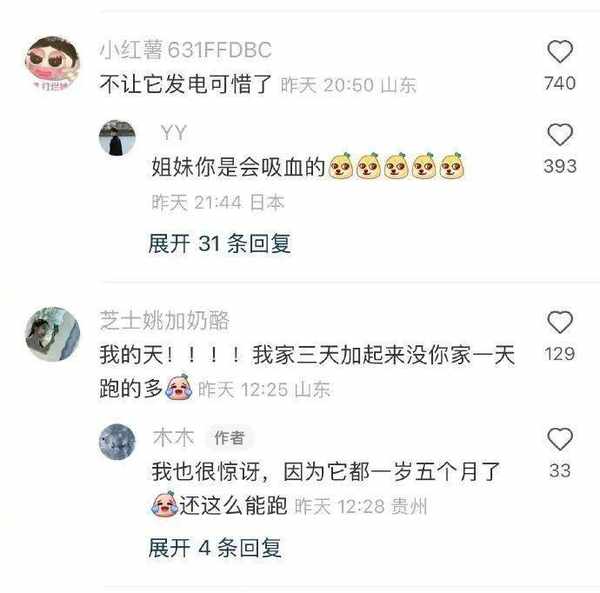
Task: Like the author 木木's reply
Action: [x=561, y=439]
